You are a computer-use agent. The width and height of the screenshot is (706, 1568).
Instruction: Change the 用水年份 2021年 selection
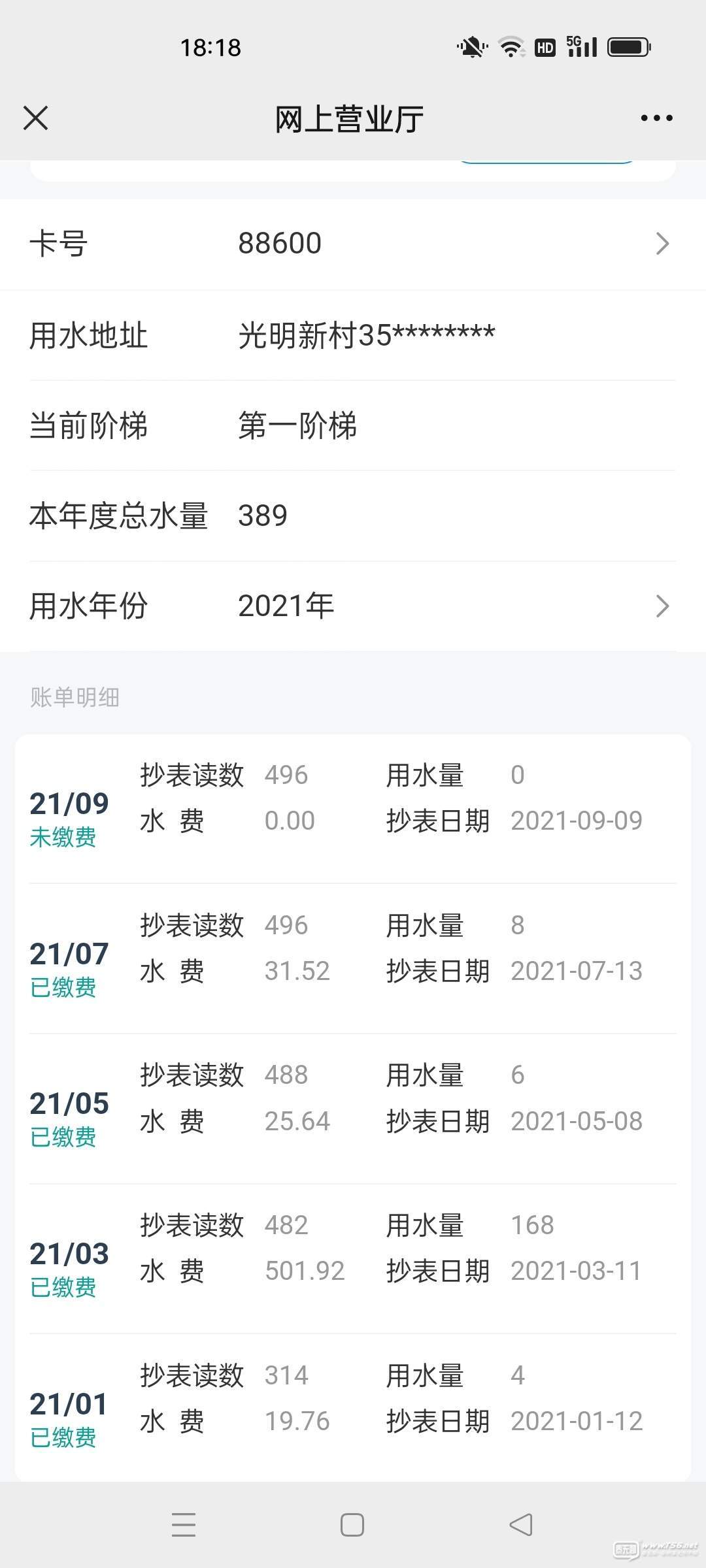[353, 606]
